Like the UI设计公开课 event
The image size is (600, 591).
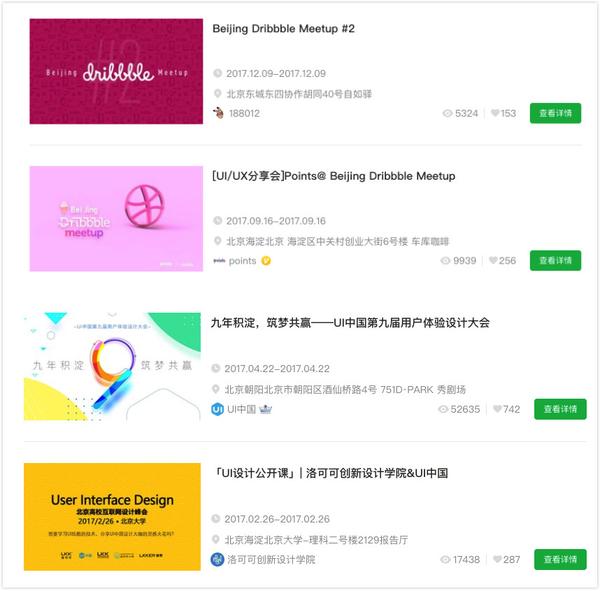(x=500, y=559)
